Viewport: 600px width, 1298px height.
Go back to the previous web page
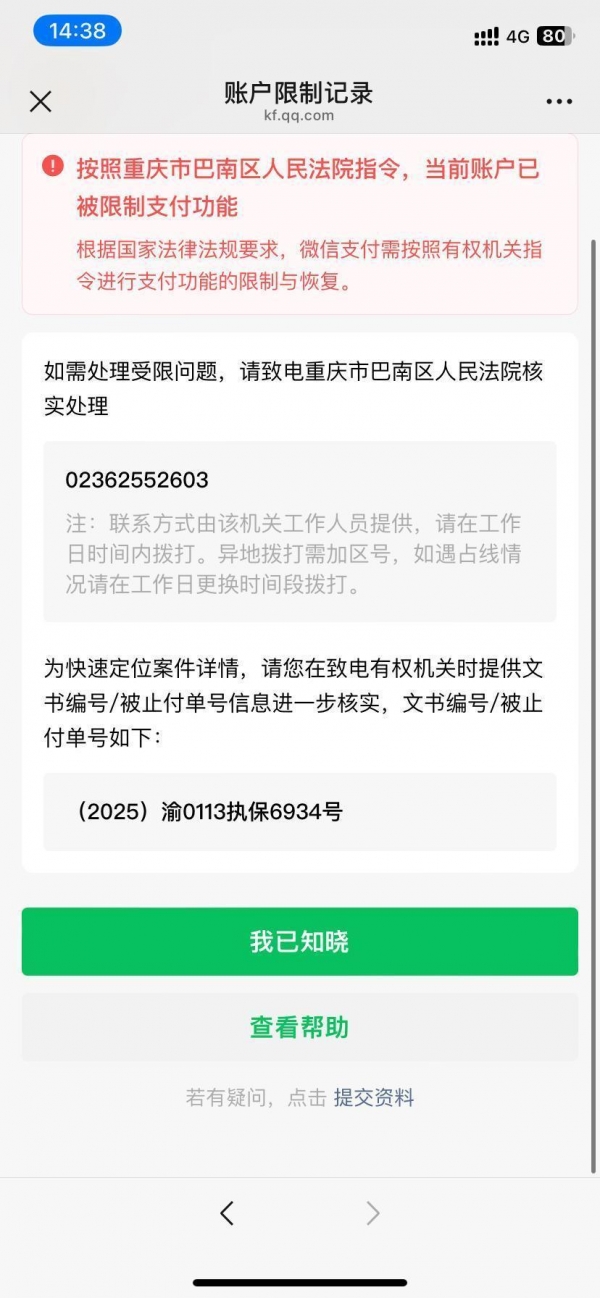tap(227, 1213)
